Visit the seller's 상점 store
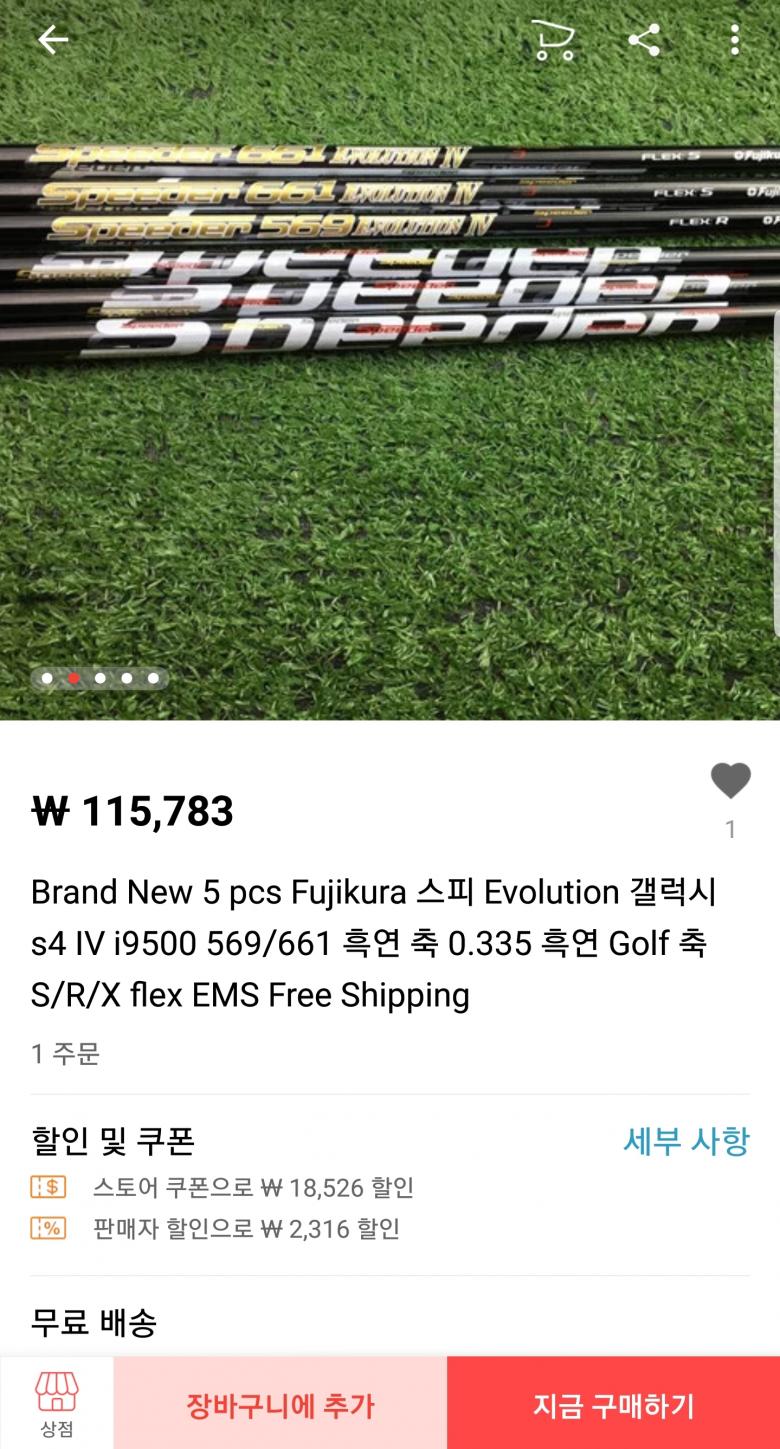780x1449 pixels. [x=57, y=1403]
